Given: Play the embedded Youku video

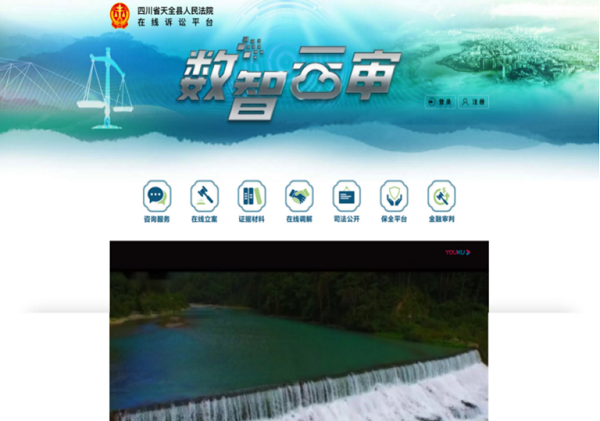Looking at the screenshot, I should (x=299, y=335).
